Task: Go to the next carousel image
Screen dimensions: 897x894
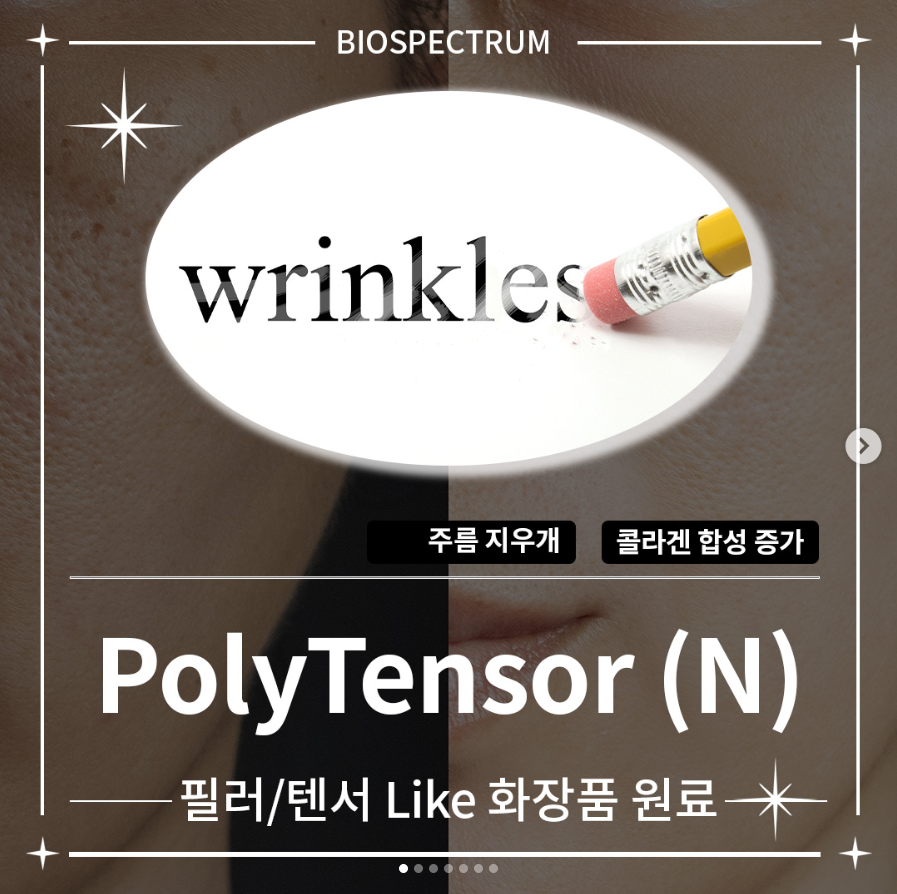Action: [x=863, y=446]
